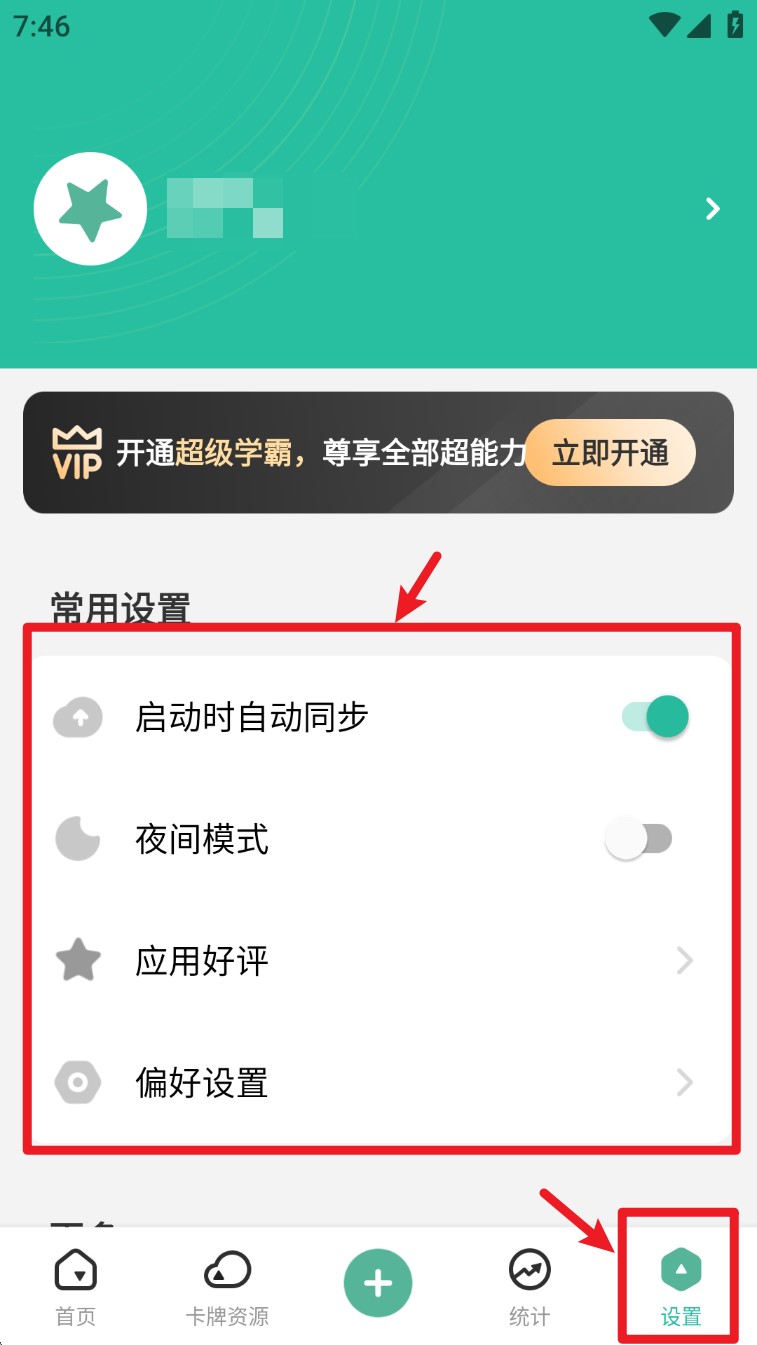Image resolution: width=757 pixels, height=1345 pixels.
Task: Select the 设置 tab
Action: tap(681, 1286)
